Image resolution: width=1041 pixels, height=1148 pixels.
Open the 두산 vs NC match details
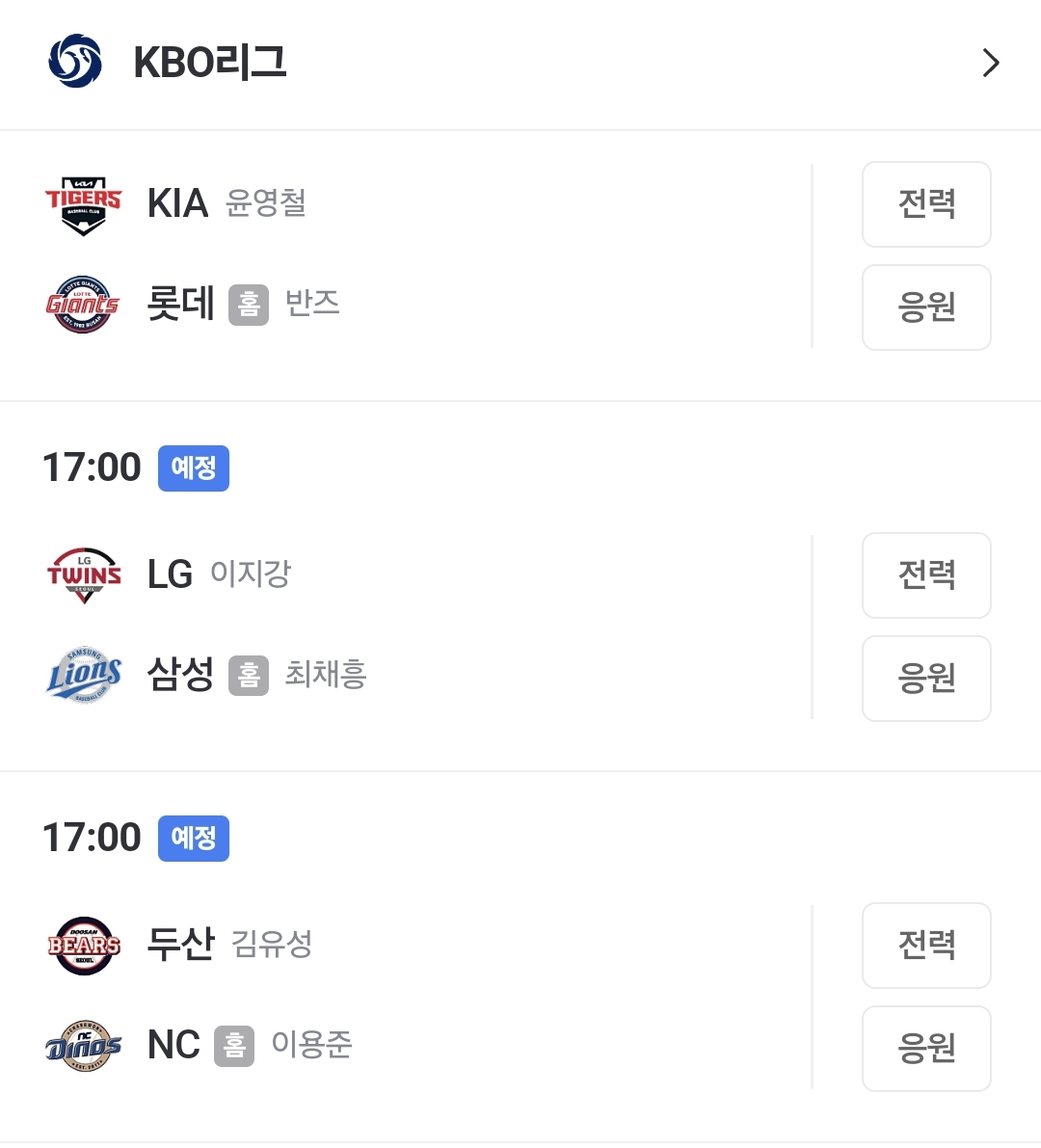[424, 997]
